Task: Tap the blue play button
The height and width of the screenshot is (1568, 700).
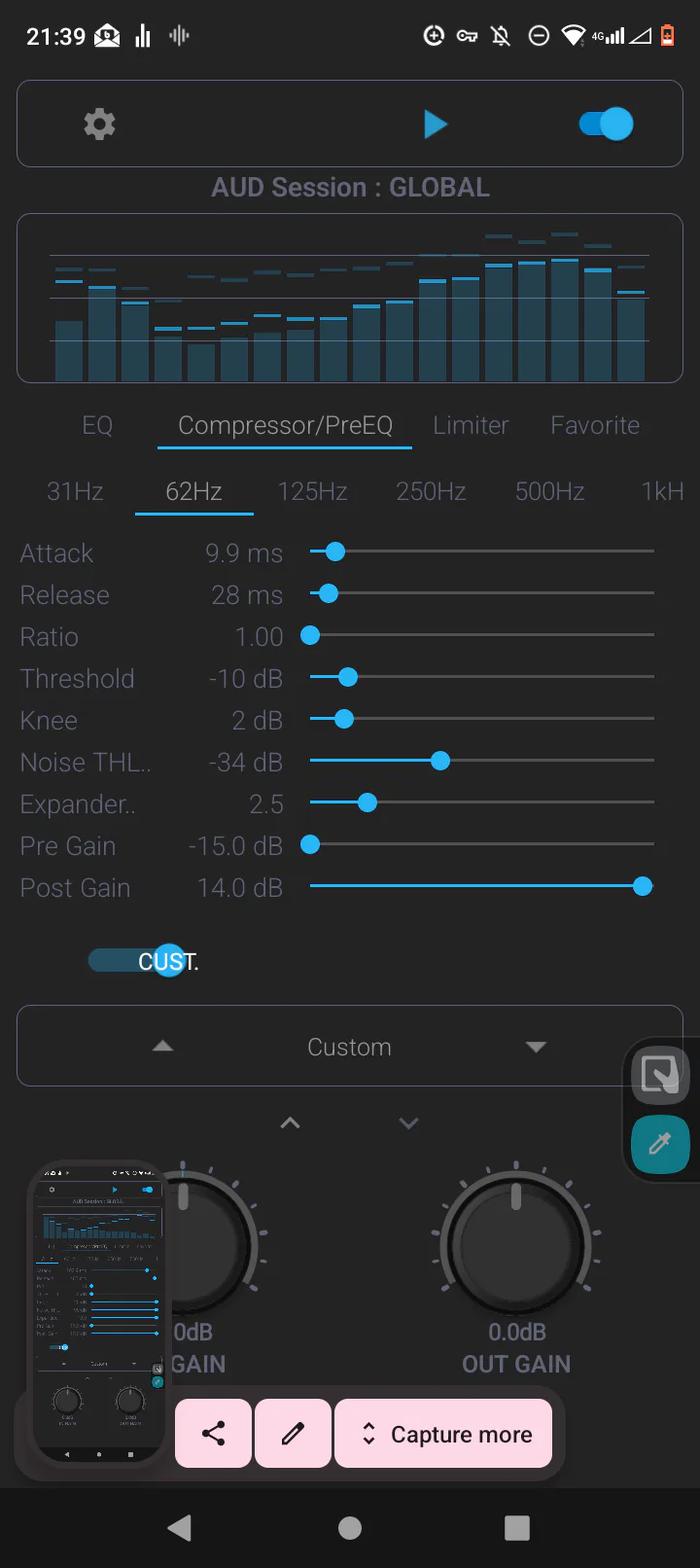Action: click(435, 125)
